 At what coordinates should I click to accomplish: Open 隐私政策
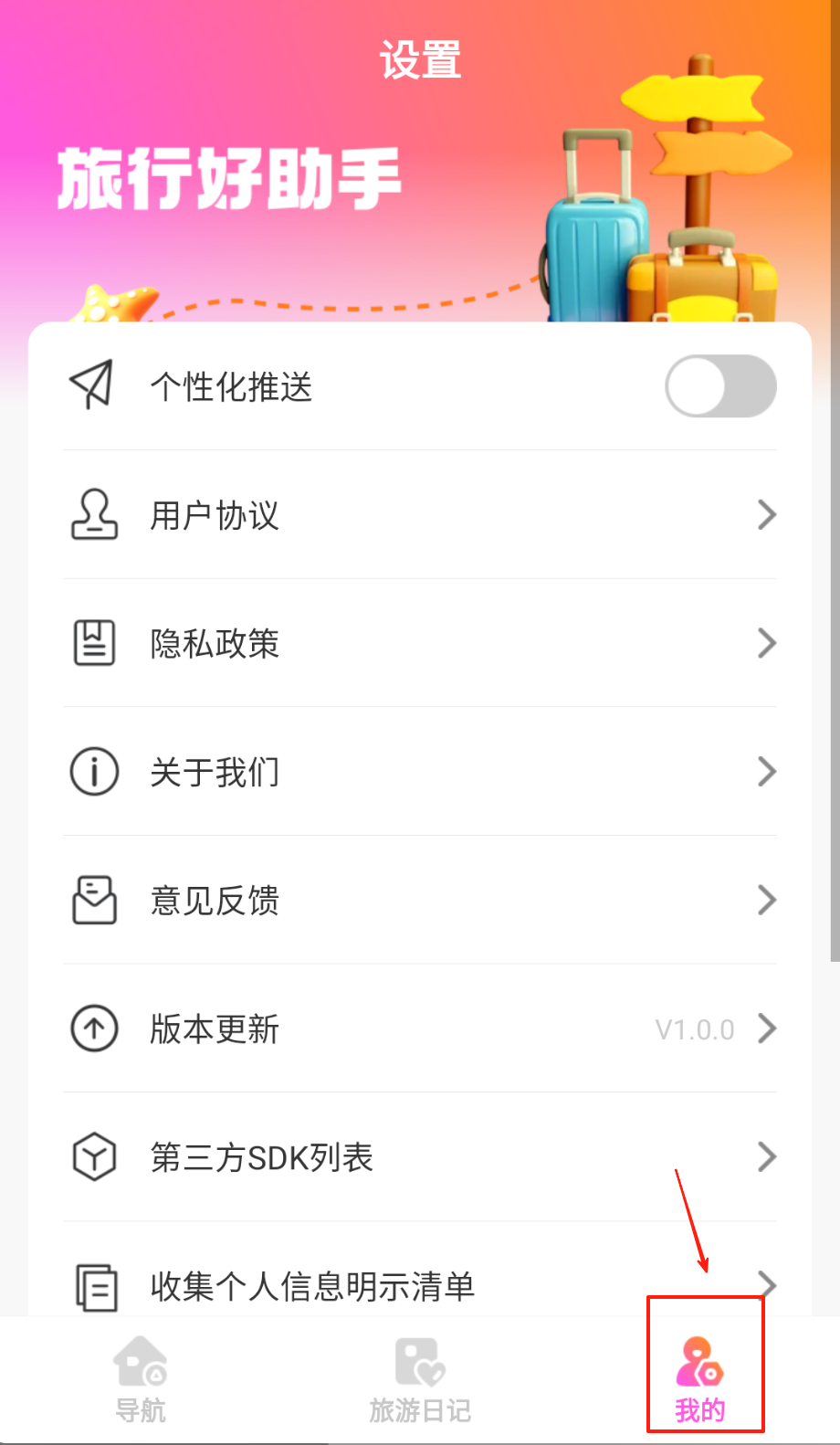tap(420, 643)
